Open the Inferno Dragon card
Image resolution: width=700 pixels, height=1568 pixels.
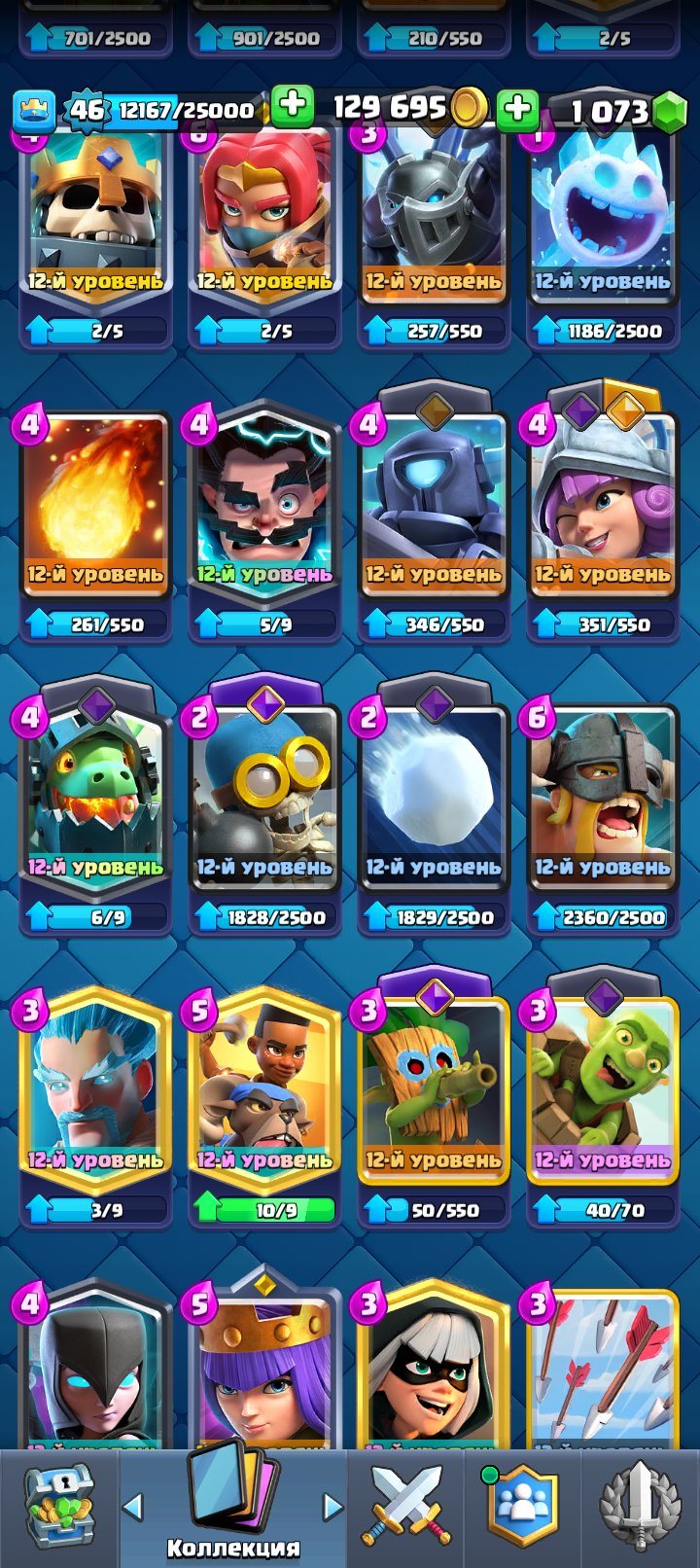[95, 800]
